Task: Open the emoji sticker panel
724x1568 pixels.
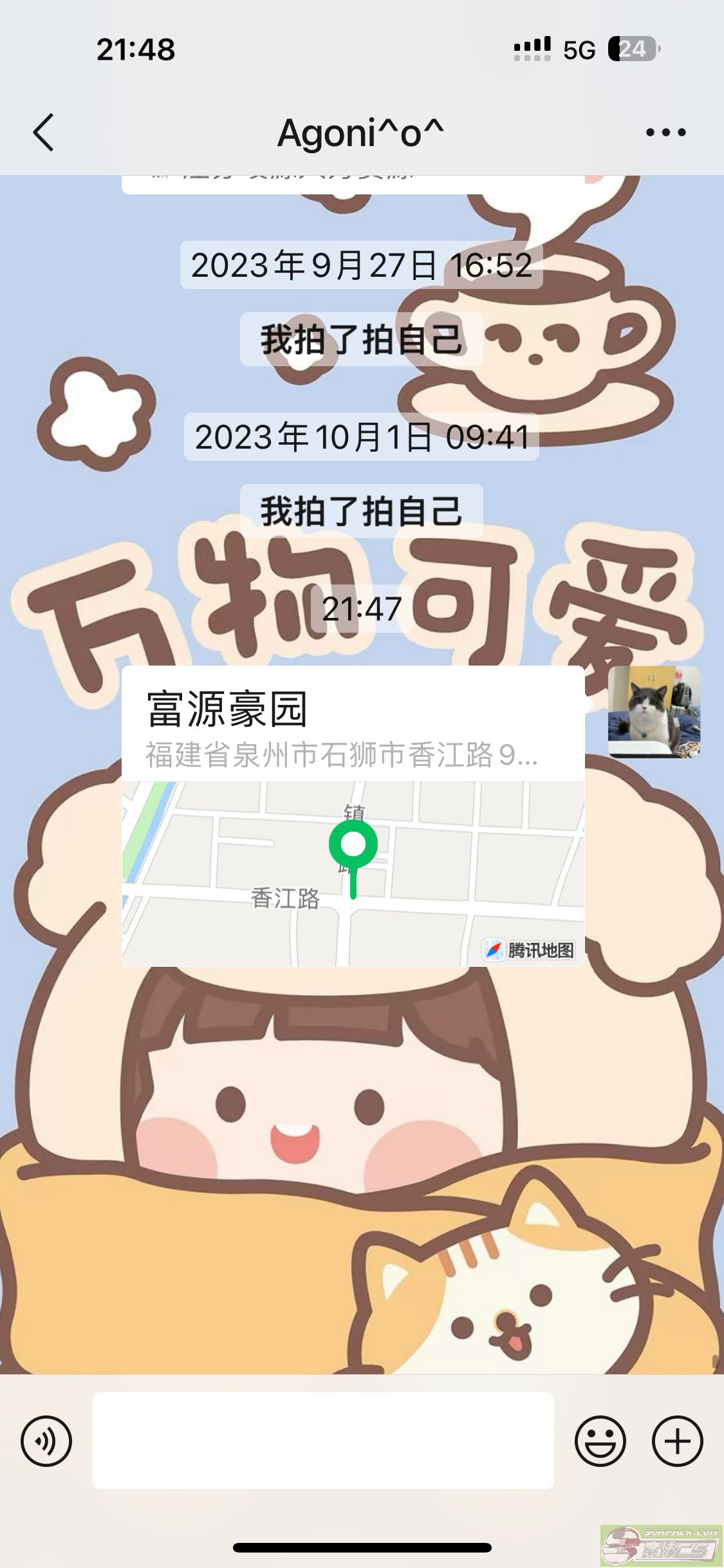Action: [x=600, y=1441]
